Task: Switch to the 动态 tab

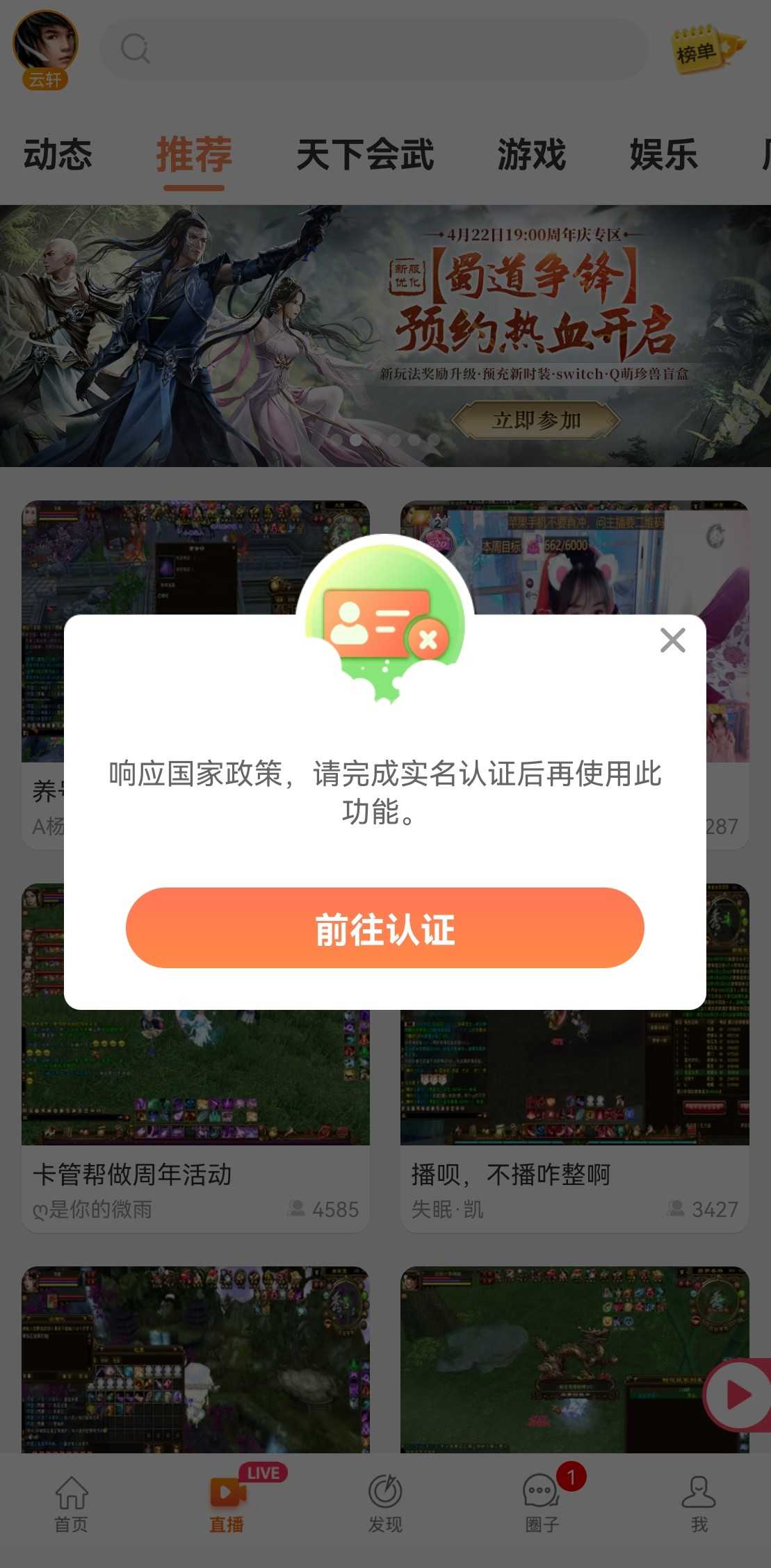Action: [x=58, y=154]
